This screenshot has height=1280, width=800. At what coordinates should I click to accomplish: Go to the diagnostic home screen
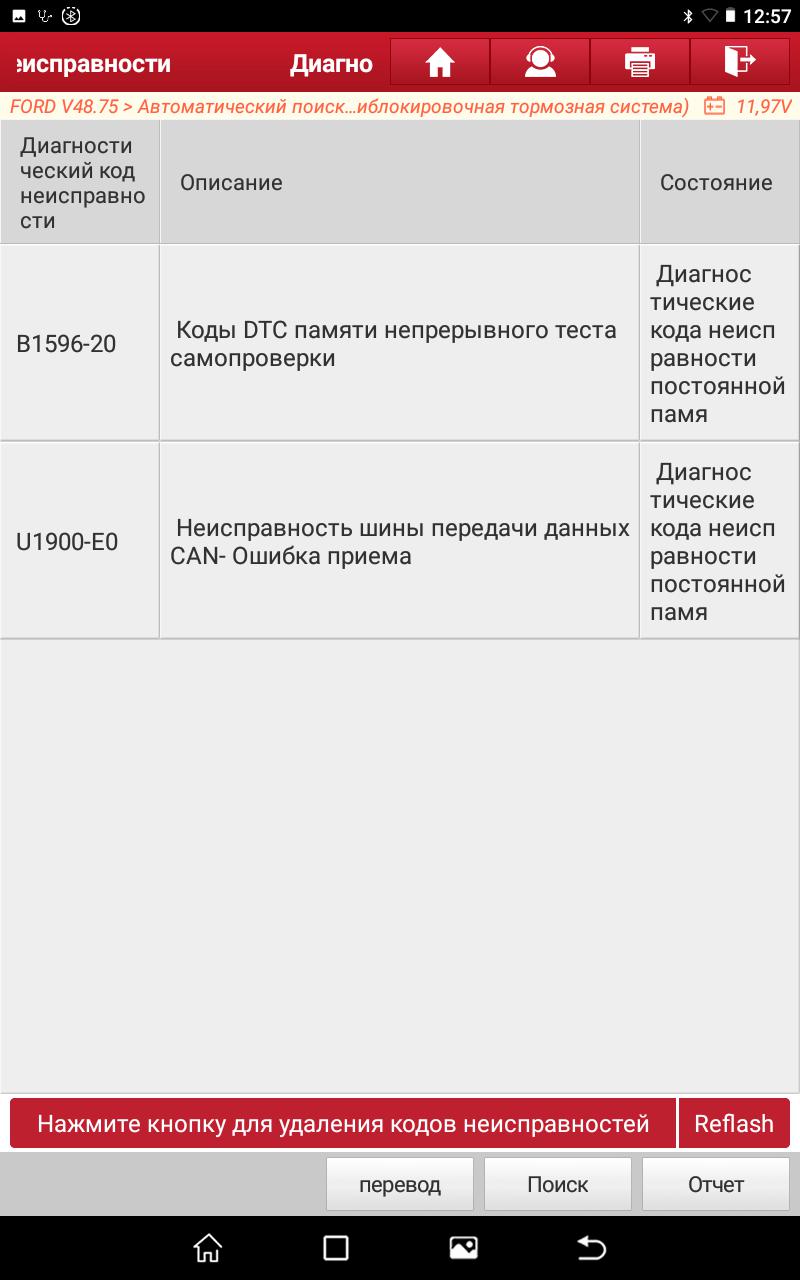pyautogui.click(x=440, y=63)
